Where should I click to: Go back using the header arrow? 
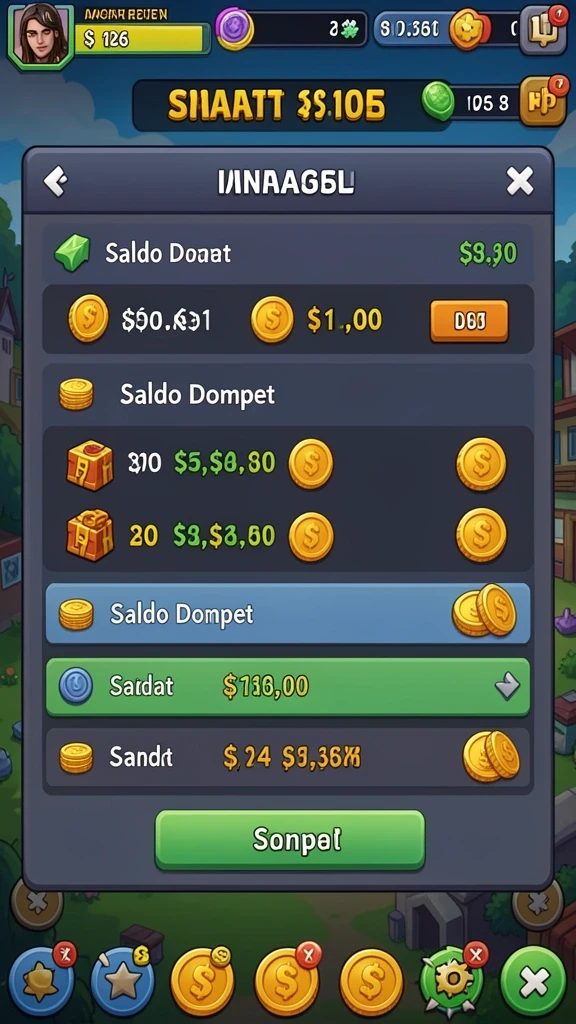point(55,182)
